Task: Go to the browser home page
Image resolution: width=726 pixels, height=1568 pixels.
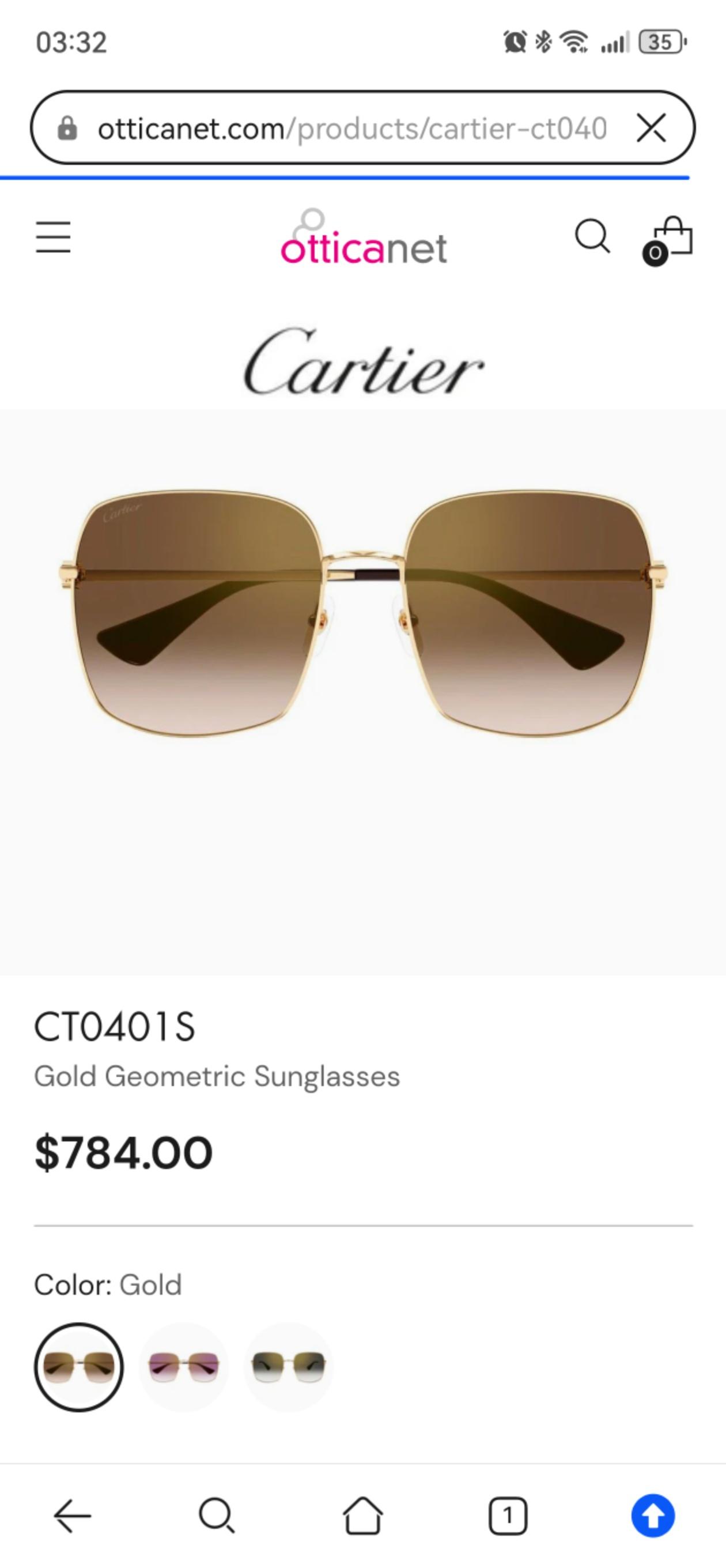Action: click(362, 1515)
